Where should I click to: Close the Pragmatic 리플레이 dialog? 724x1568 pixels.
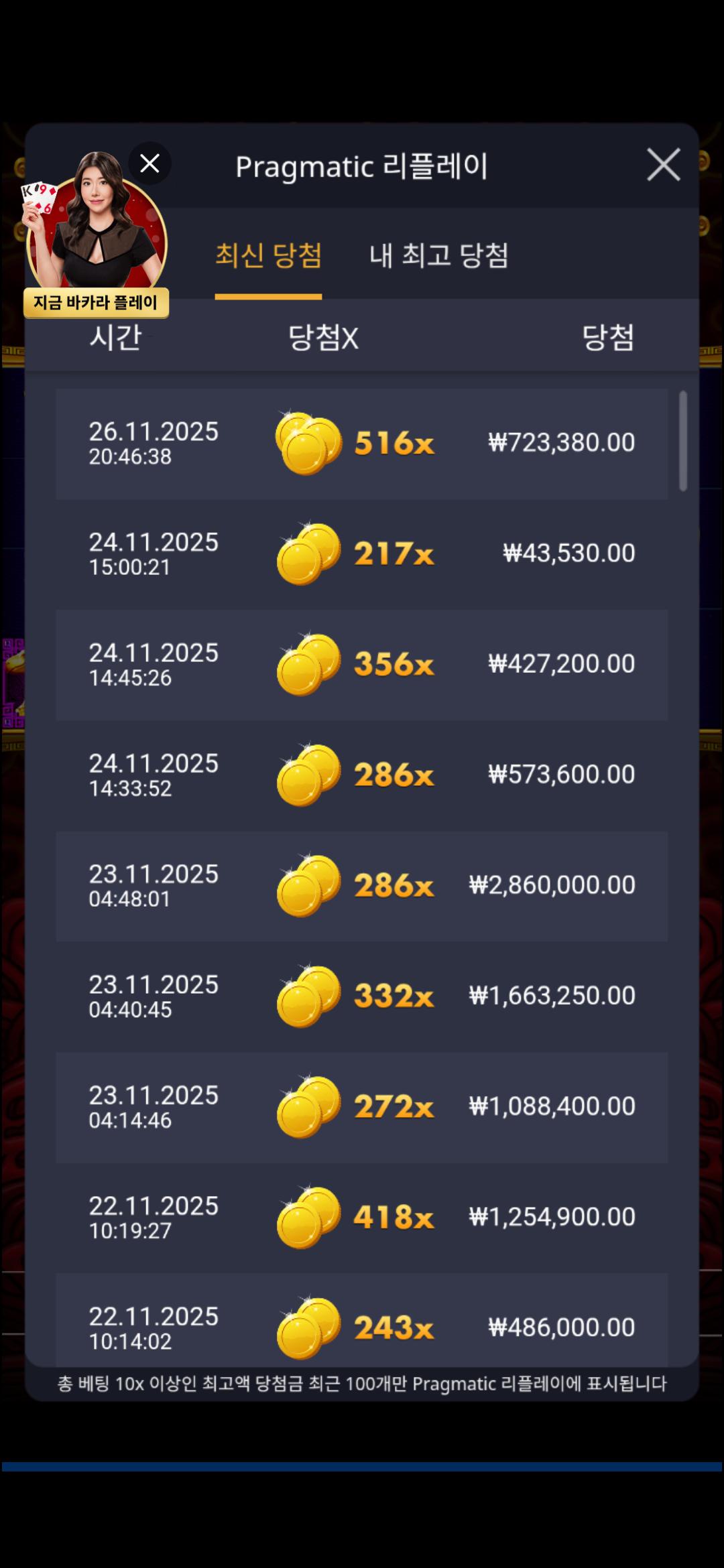(663, 165)
